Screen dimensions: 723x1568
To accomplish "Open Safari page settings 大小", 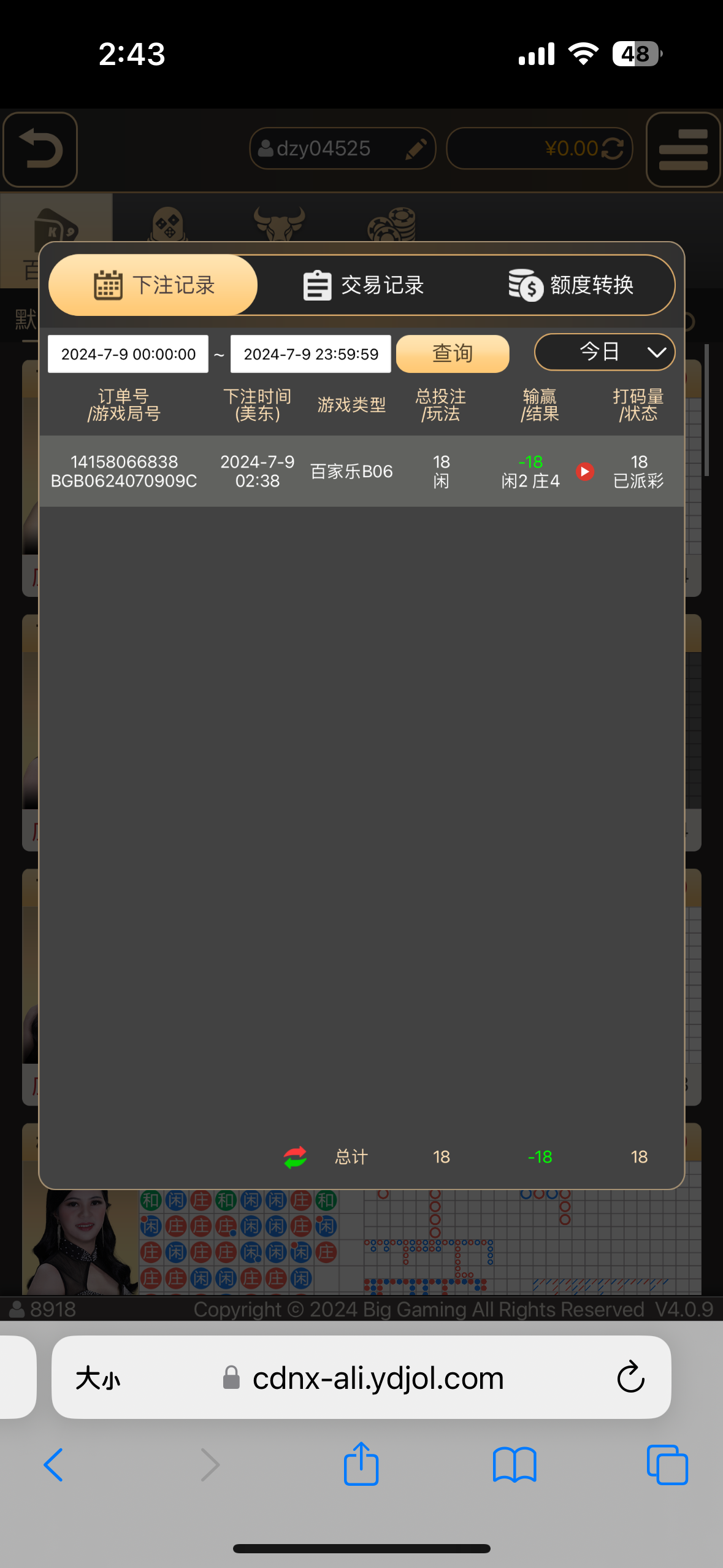I will pos(98,1378).
